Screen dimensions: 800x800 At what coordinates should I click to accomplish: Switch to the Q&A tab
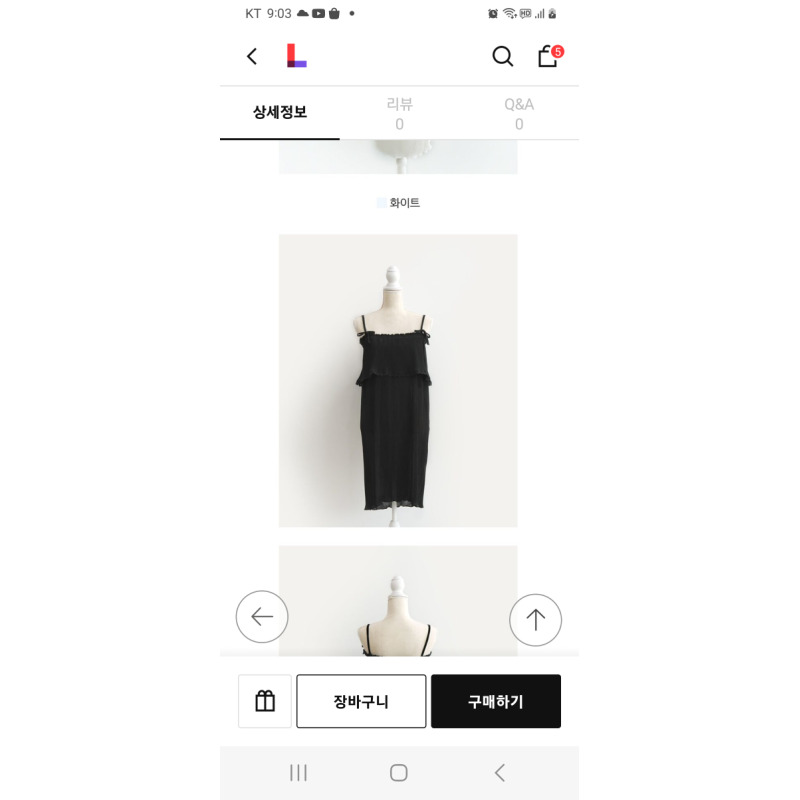click(x=519, y=113)
